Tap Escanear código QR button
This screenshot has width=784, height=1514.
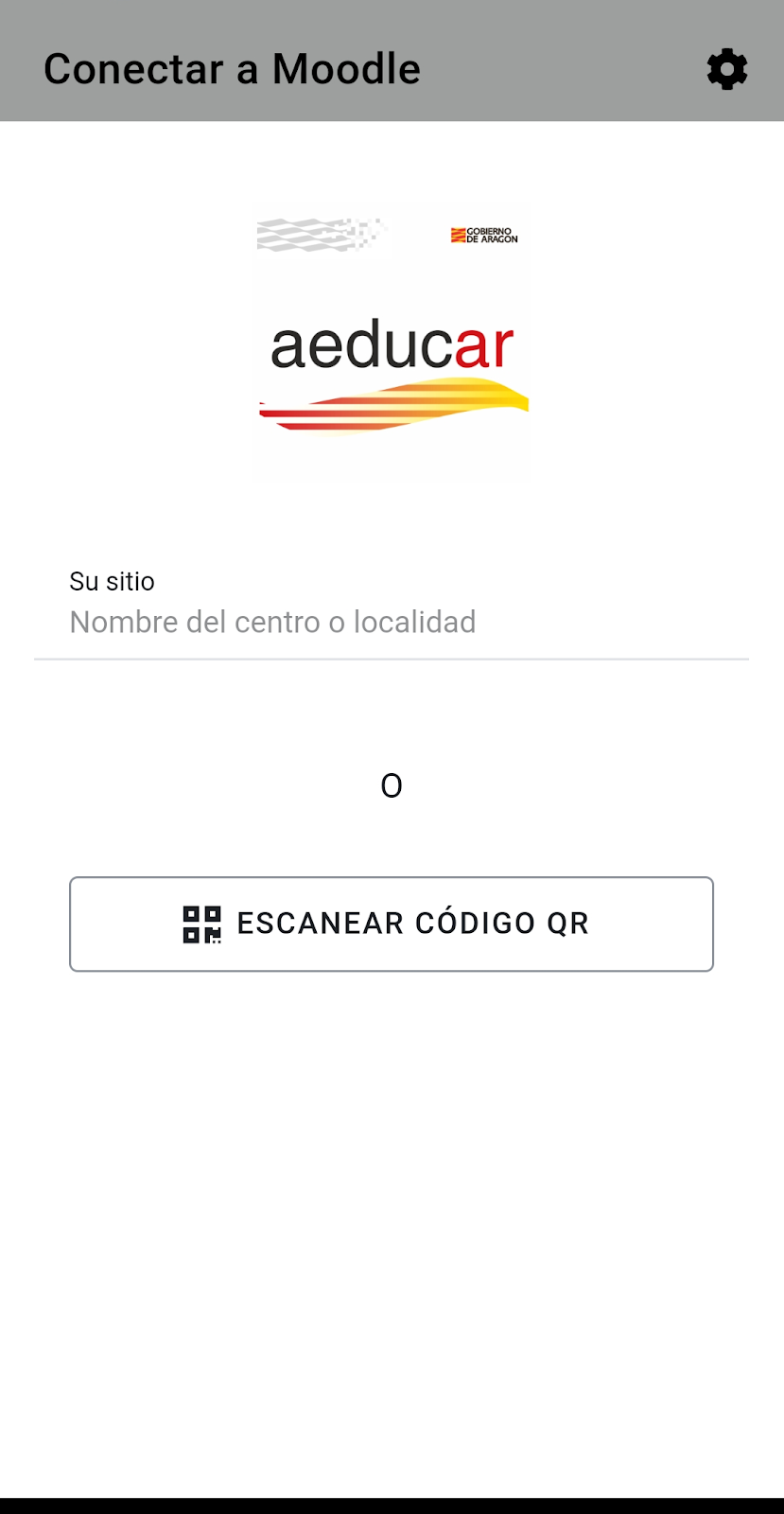tap(392, 924)
